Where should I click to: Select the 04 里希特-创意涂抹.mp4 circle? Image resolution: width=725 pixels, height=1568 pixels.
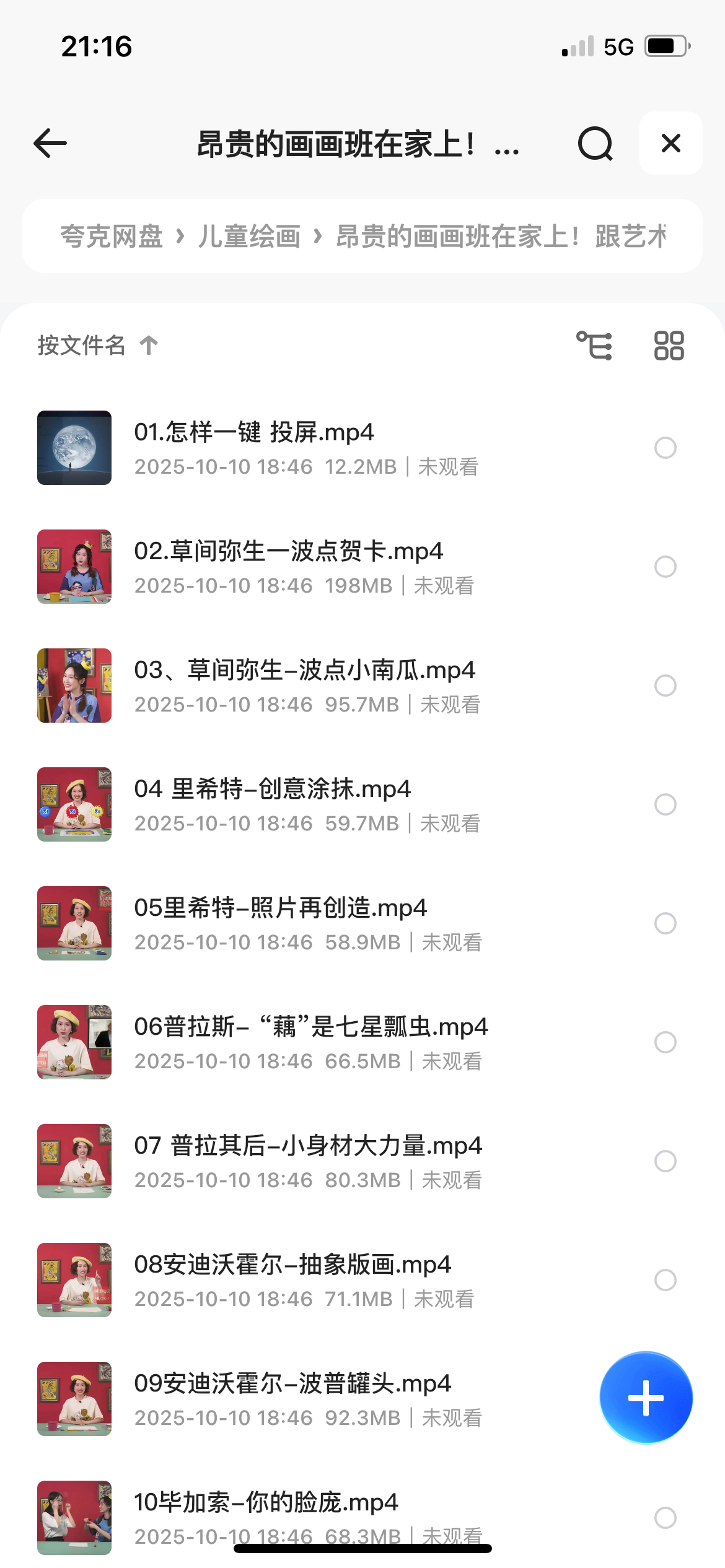point(665,804)
